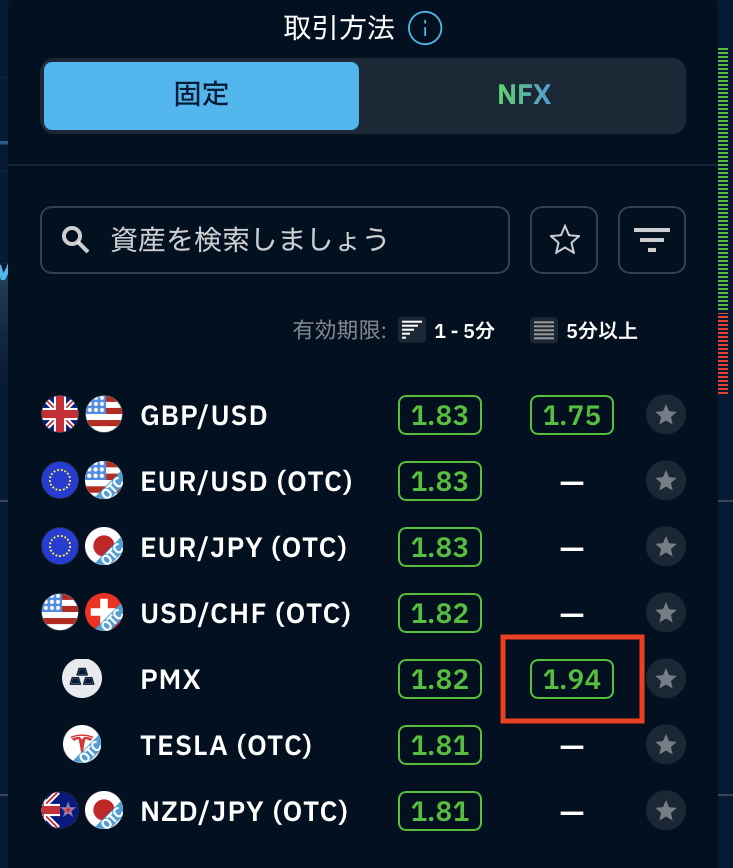Choose NZD/JPY (OTC) 1.81 payout

coord(440,812)
